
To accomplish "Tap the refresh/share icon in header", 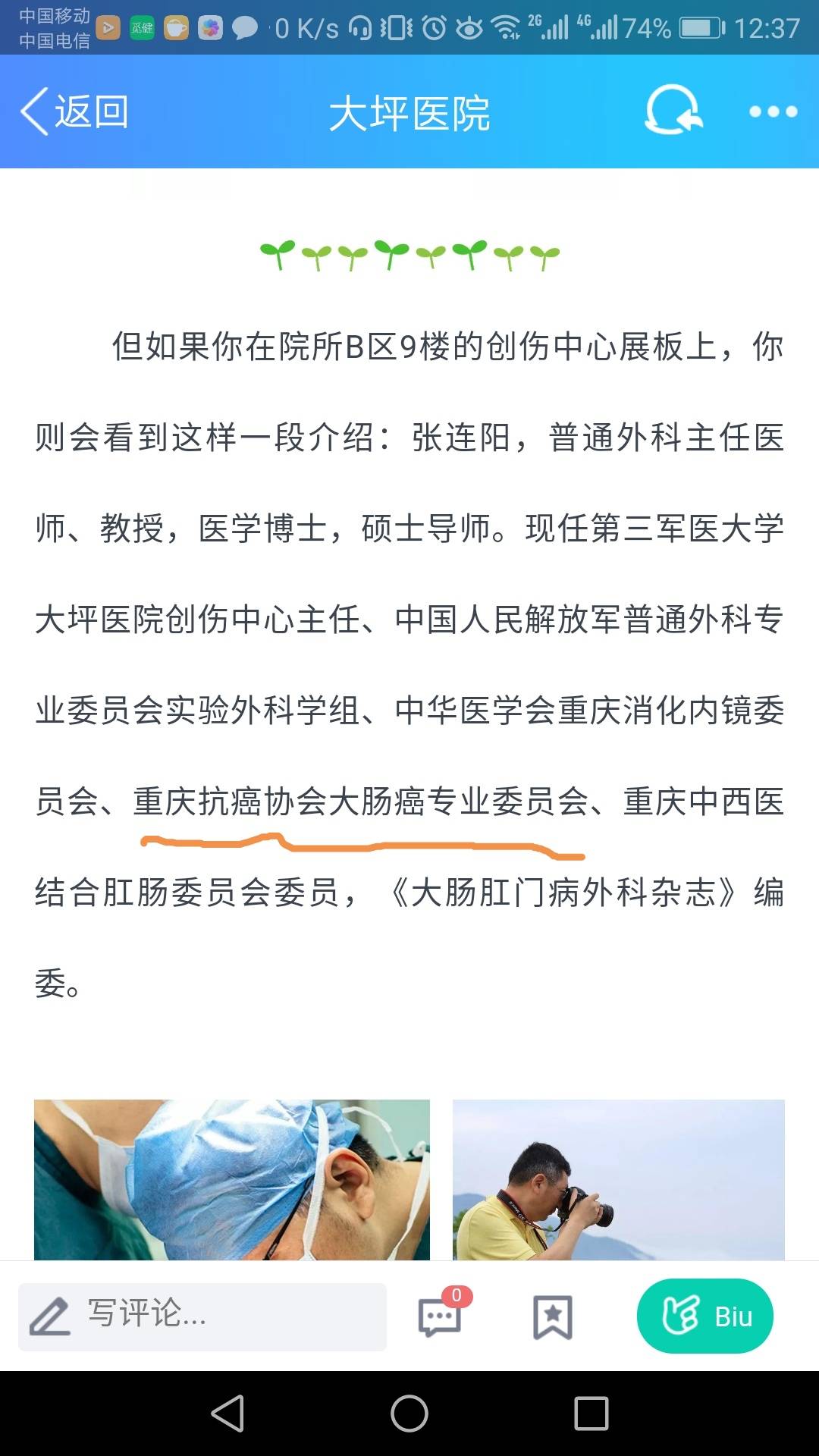I will click(673, 111).
